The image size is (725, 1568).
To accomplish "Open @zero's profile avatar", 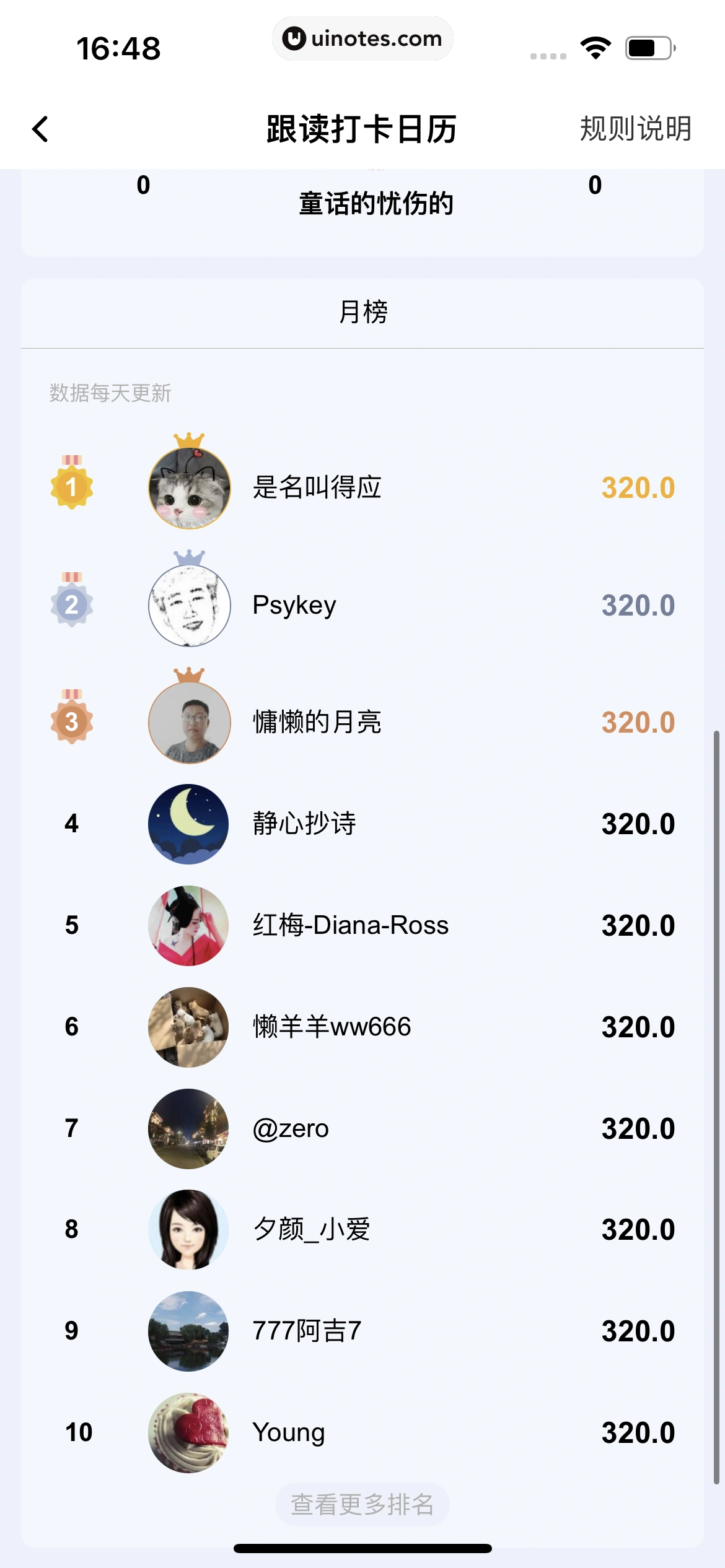I will coord(189,1128).
